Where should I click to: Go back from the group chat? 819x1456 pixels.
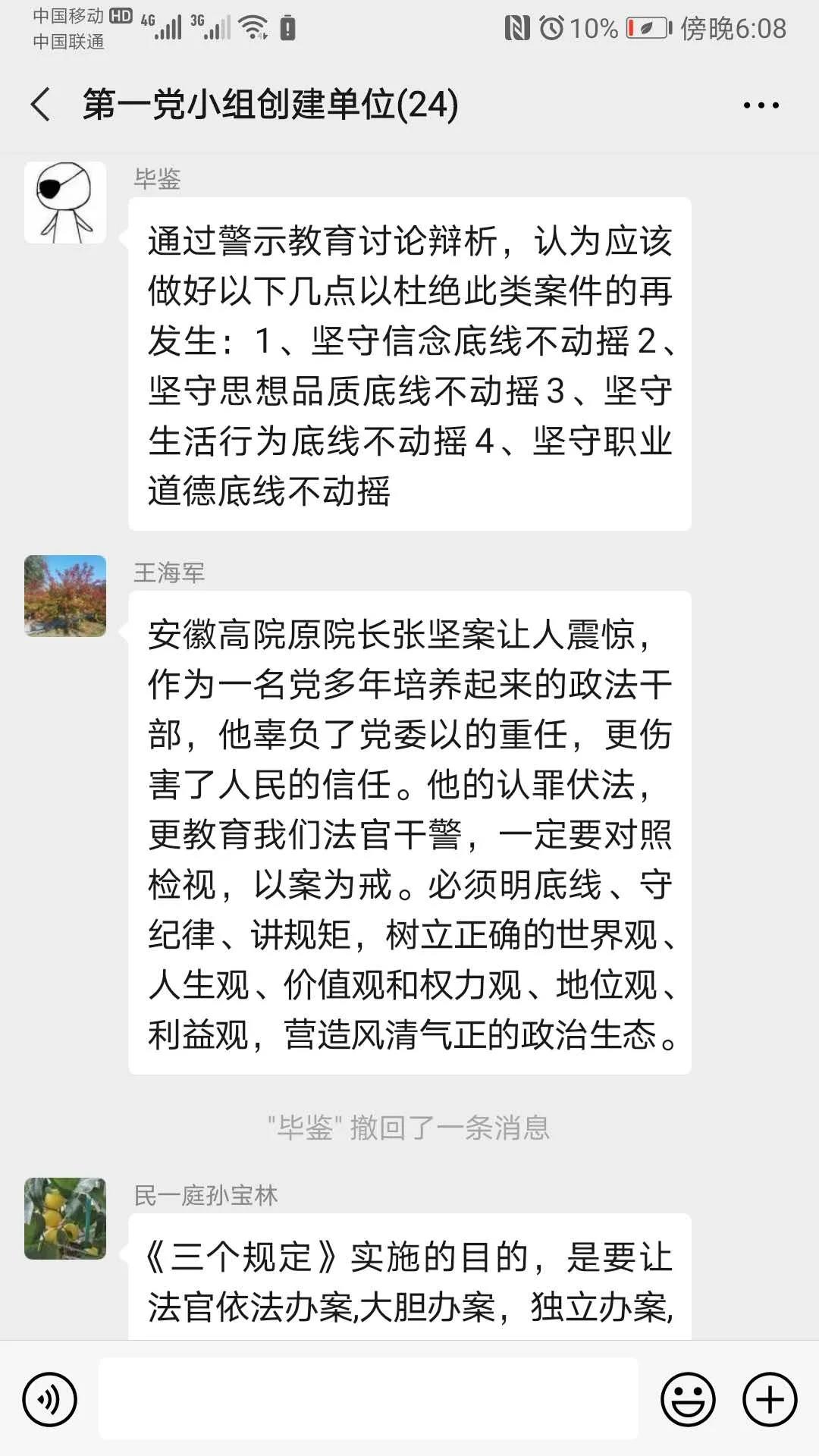tap(41, 105)
